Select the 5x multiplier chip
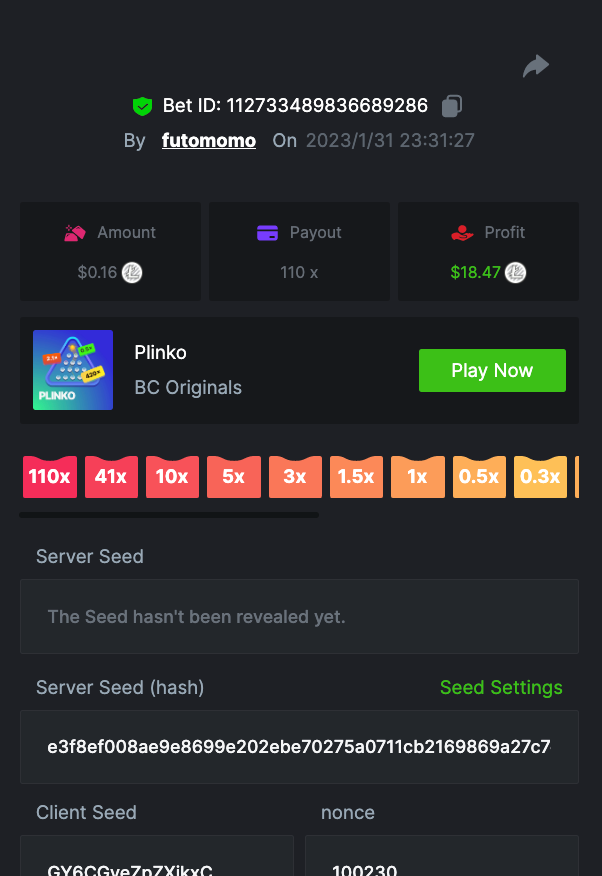This screenshot has width=602, height=876. click(233, 477)
